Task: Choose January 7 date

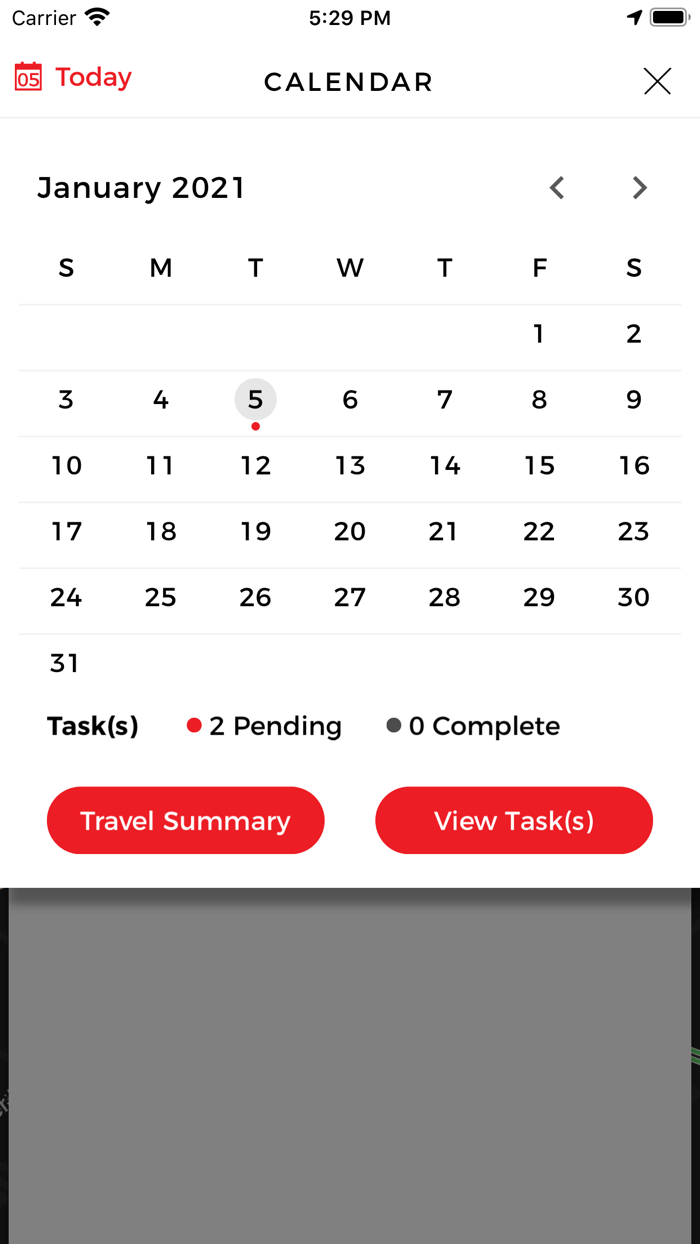Action: tap(445, 400)
